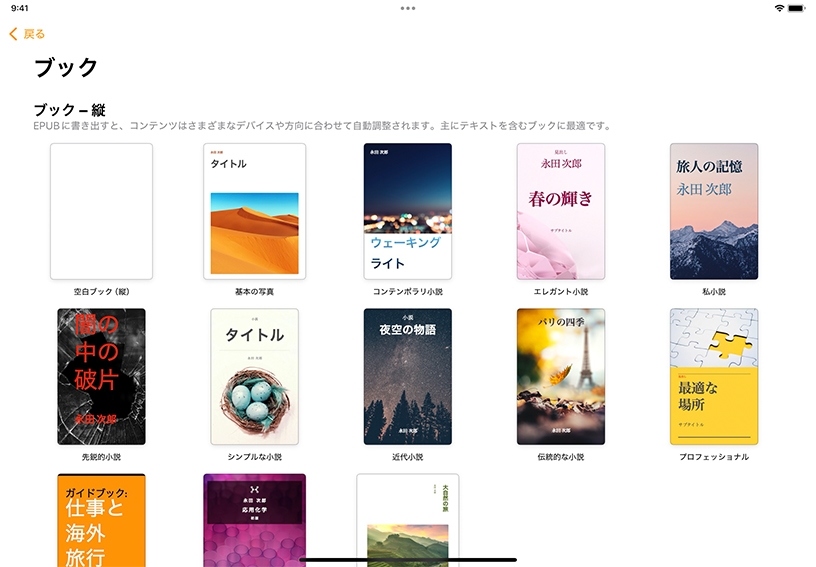Choose the プロフェッショナル template
Viewport: 816px width, 567px height.
[713, 376]
